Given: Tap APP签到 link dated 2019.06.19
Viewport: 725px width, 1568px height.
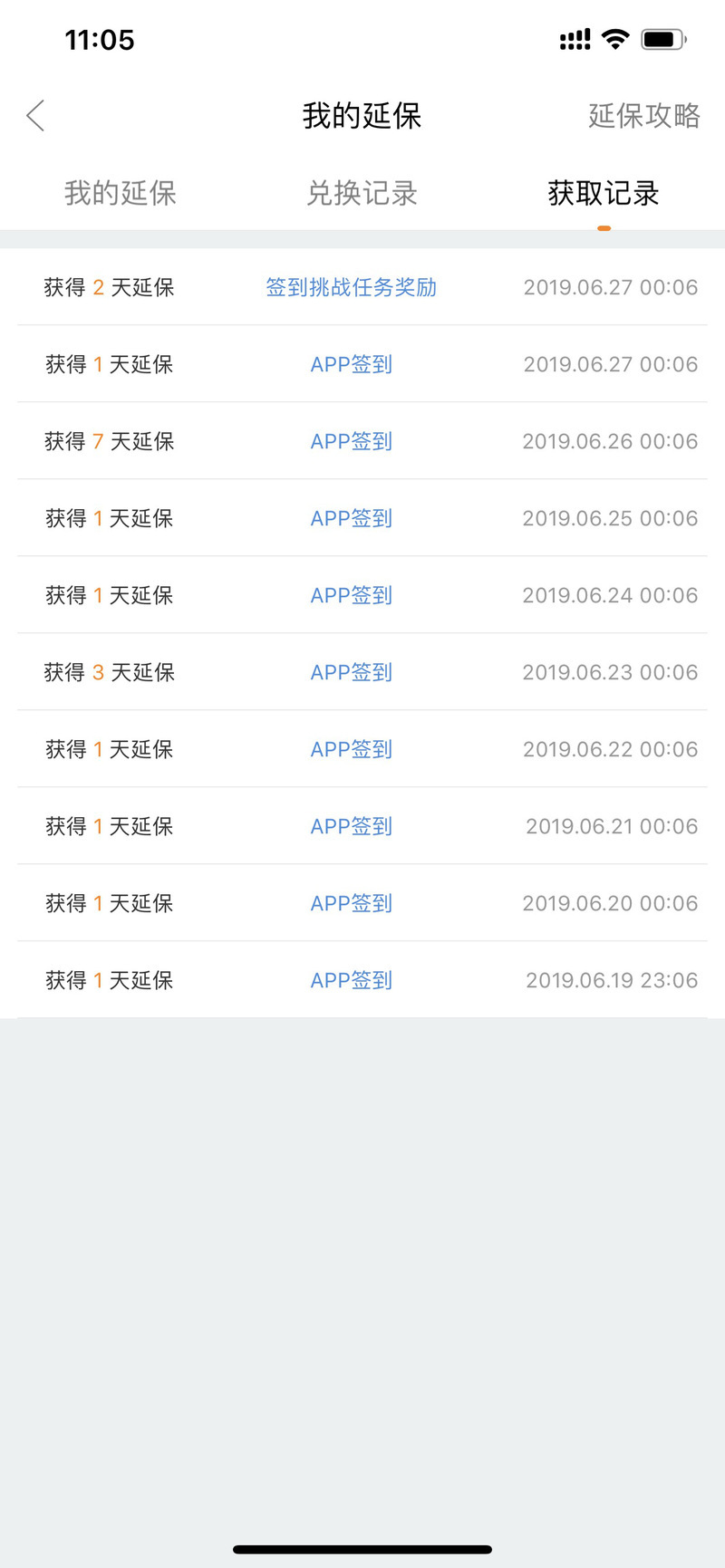Looking at the screenshot, I should coord(352,980).
